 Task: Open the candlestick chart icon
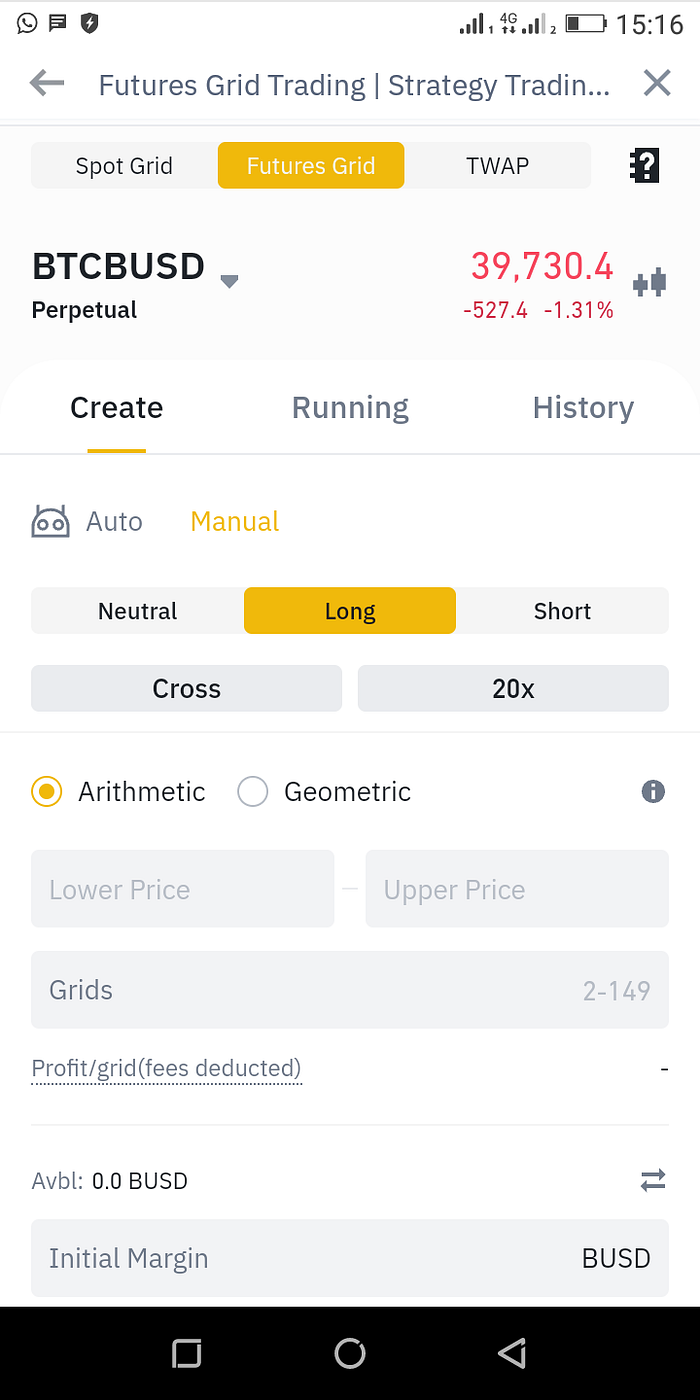pyautogui.click(x=650, y=283)
